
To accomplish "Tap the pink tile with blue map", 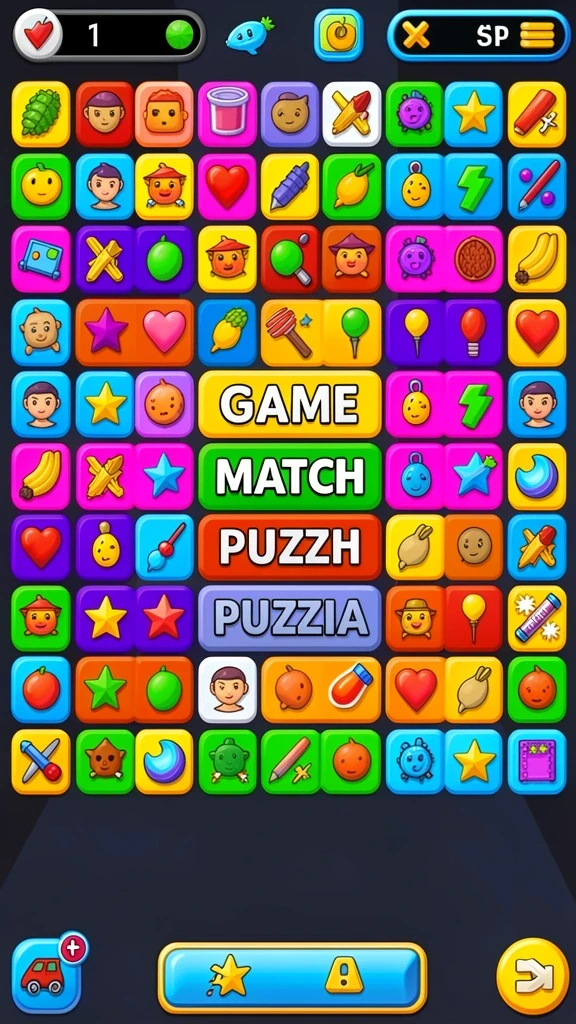I will 40,259.
